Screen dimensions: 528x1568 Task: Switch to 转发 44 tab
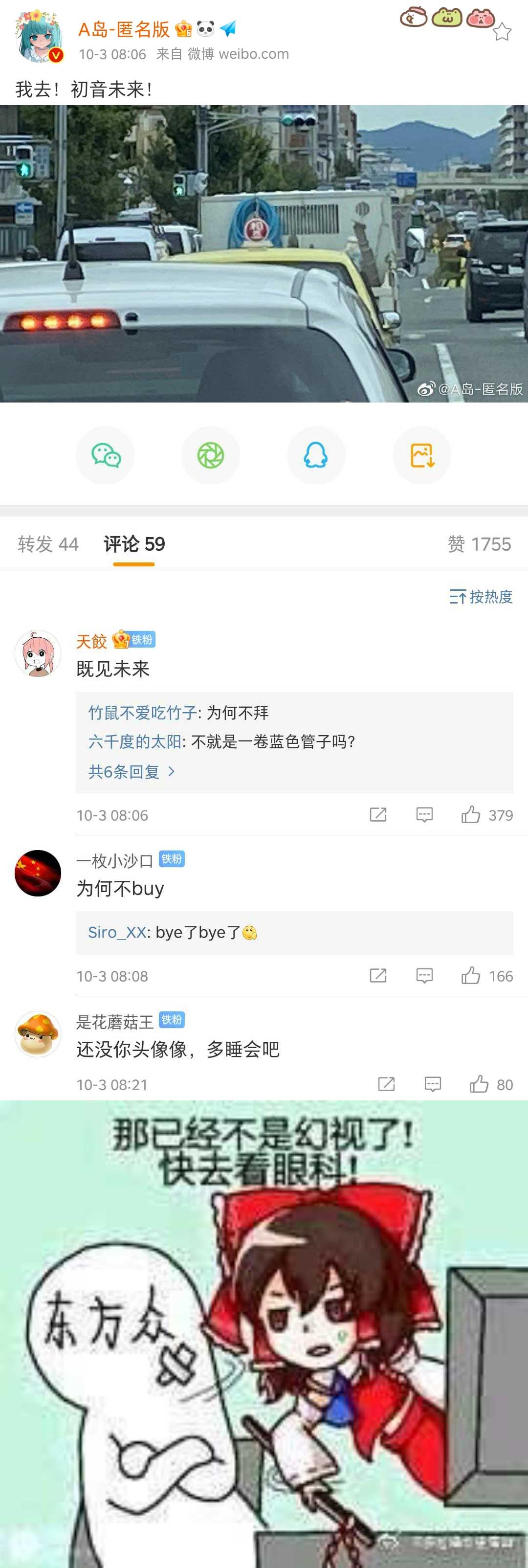[48, 544]
